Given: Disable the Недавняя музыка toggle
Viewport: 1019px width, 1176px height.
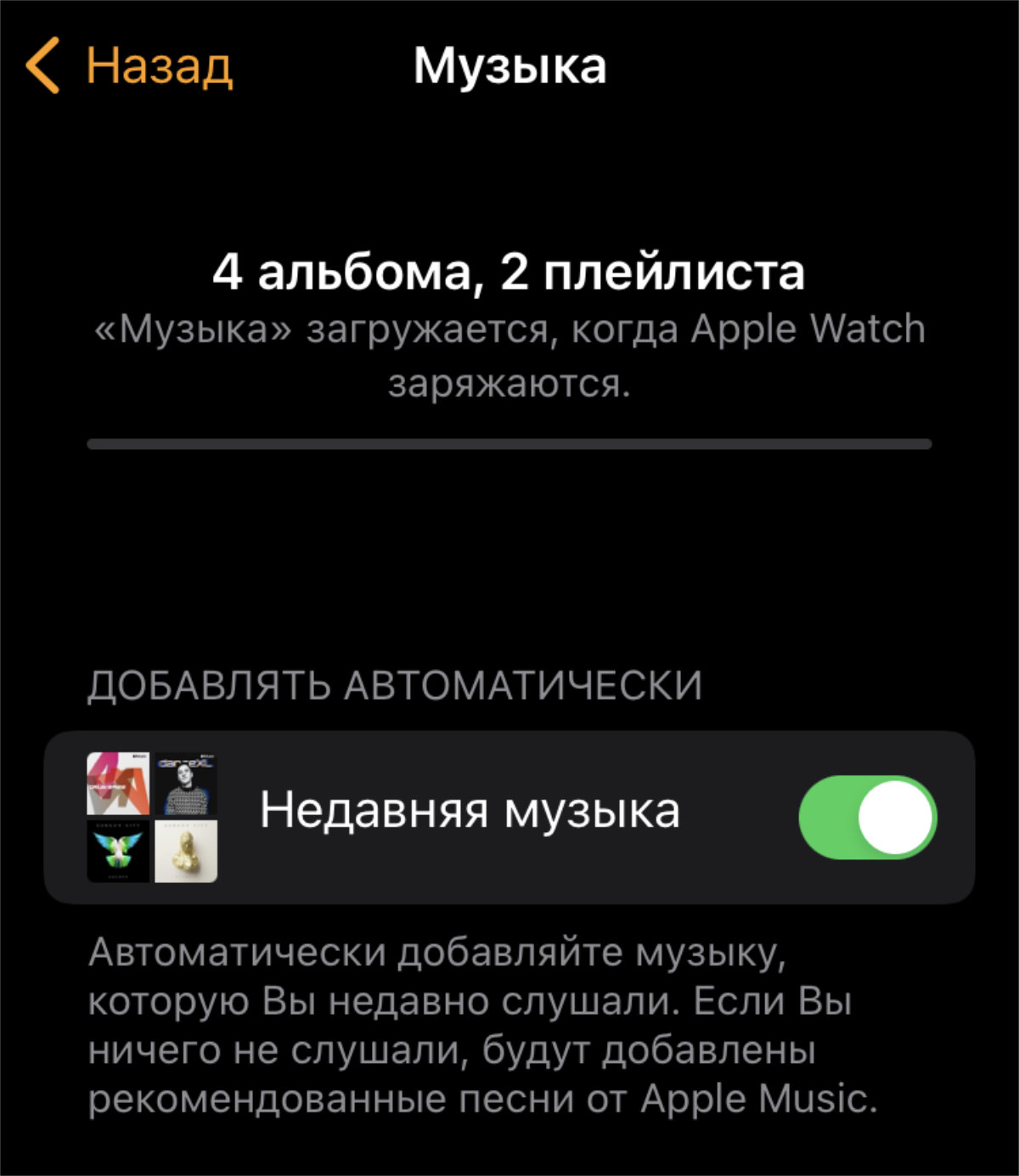Looking at the screenshot, I should tap(867, 817).
